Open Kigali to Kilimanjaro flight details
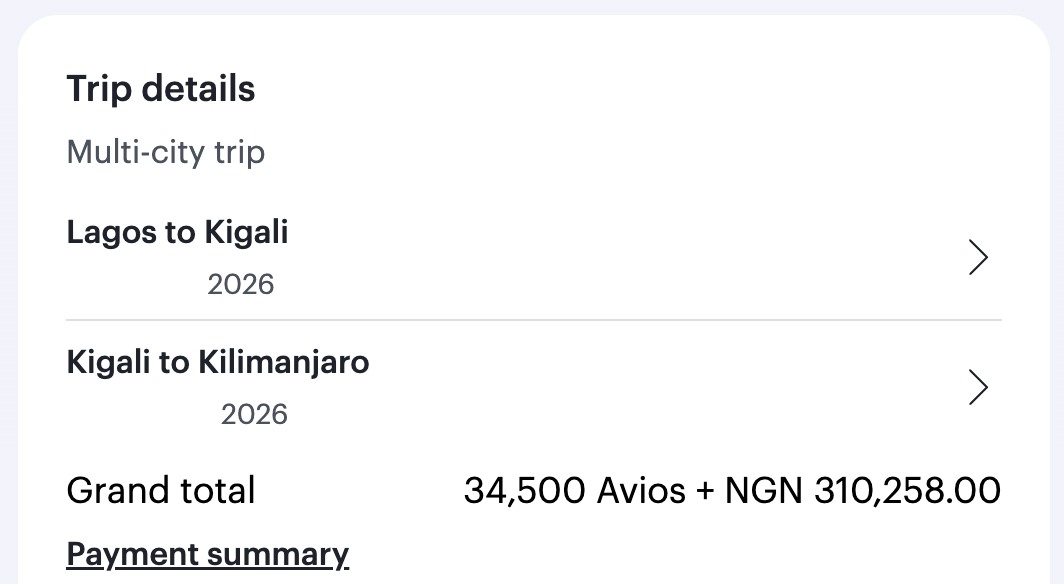The height and width of the screenshot is (584, 1064). tap(978, 387)
